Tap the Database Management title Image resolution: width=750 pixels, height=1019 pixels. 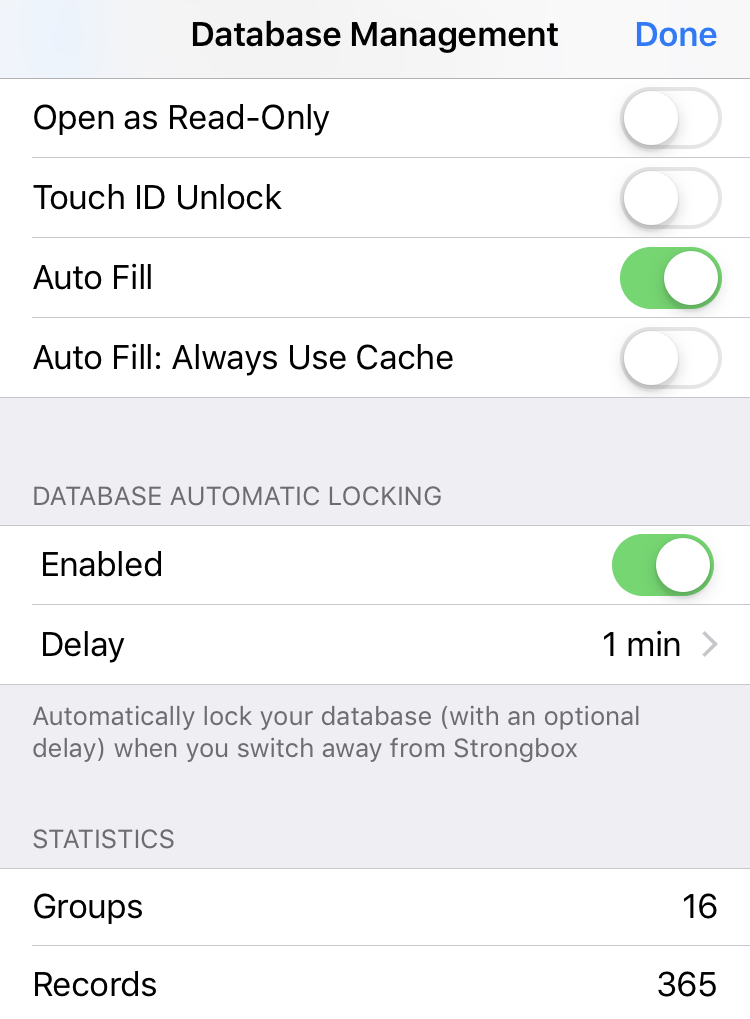click(374, 35)
